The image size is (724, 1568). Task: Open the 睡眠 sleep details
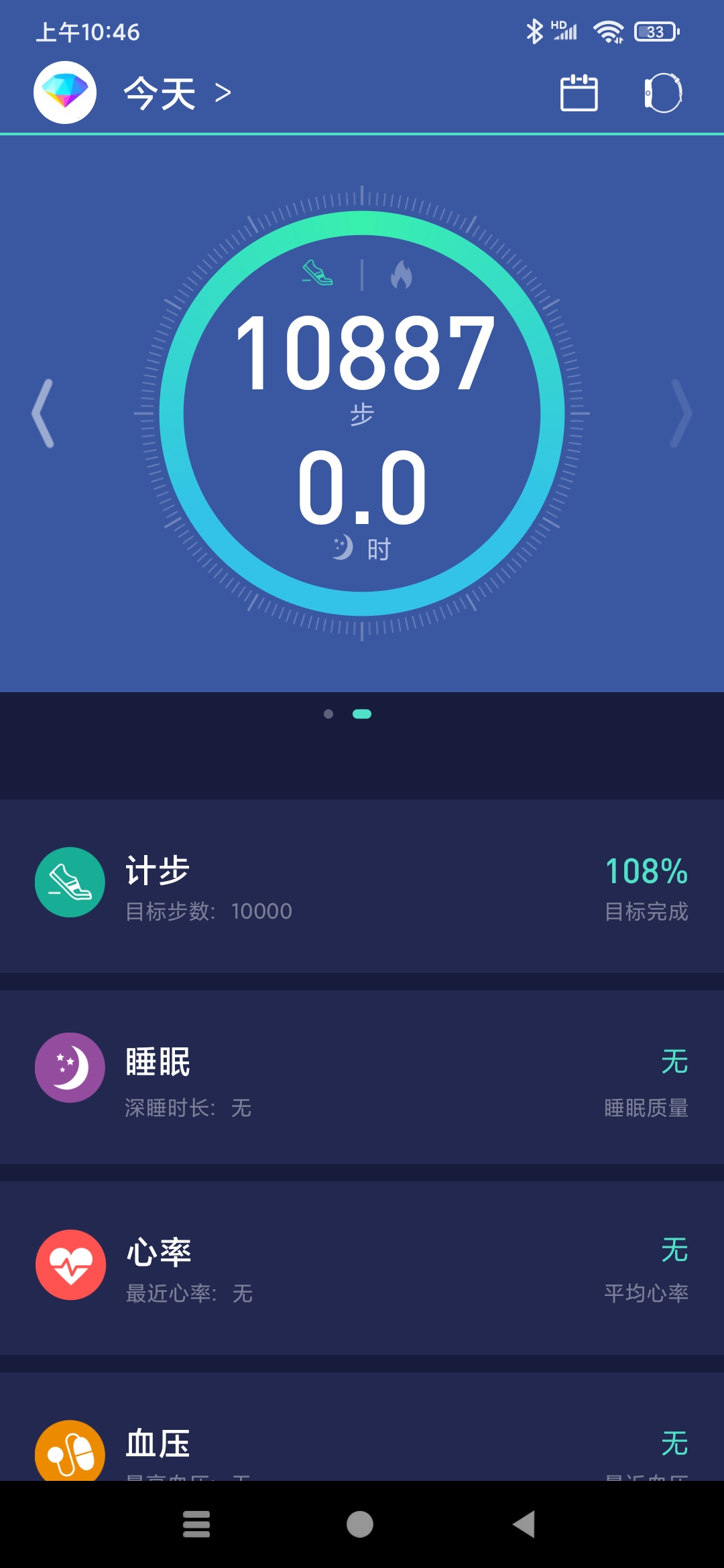362,1076
